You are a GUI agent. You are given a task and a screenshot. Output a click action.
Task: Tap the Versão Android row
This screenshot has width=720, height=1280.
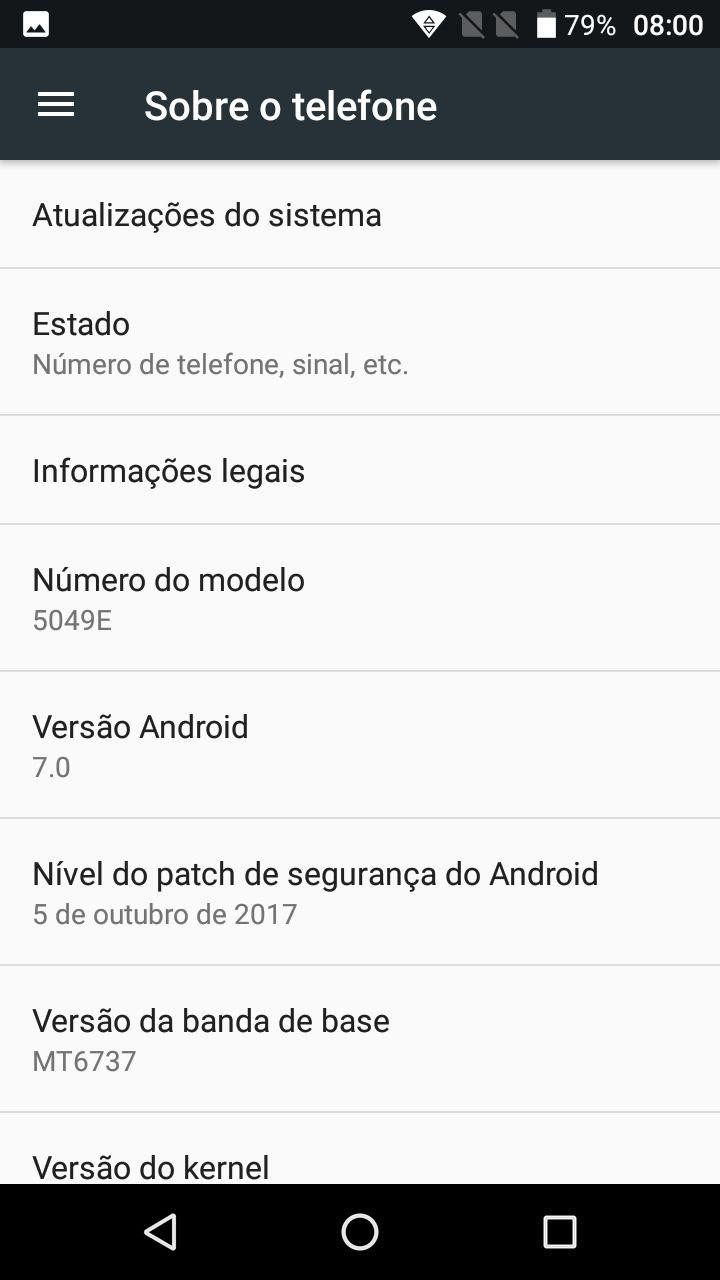(x=360, y=745)
